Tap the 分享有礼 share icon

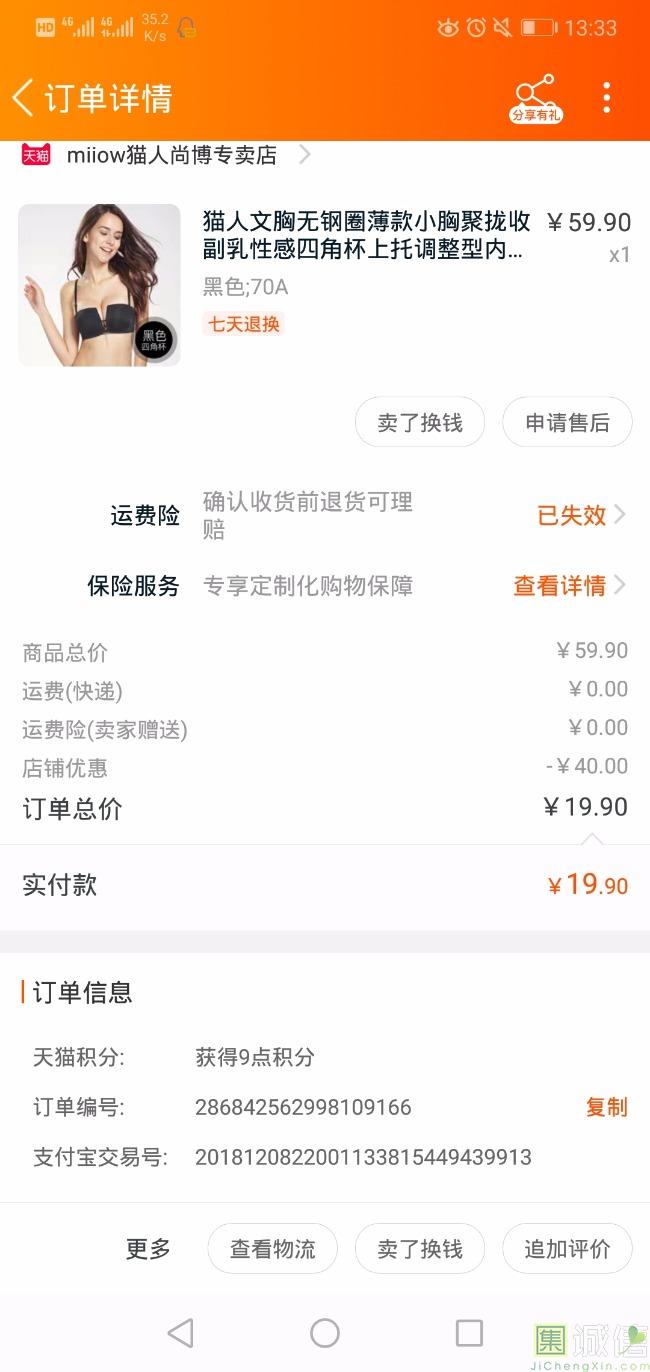(536, 98)
